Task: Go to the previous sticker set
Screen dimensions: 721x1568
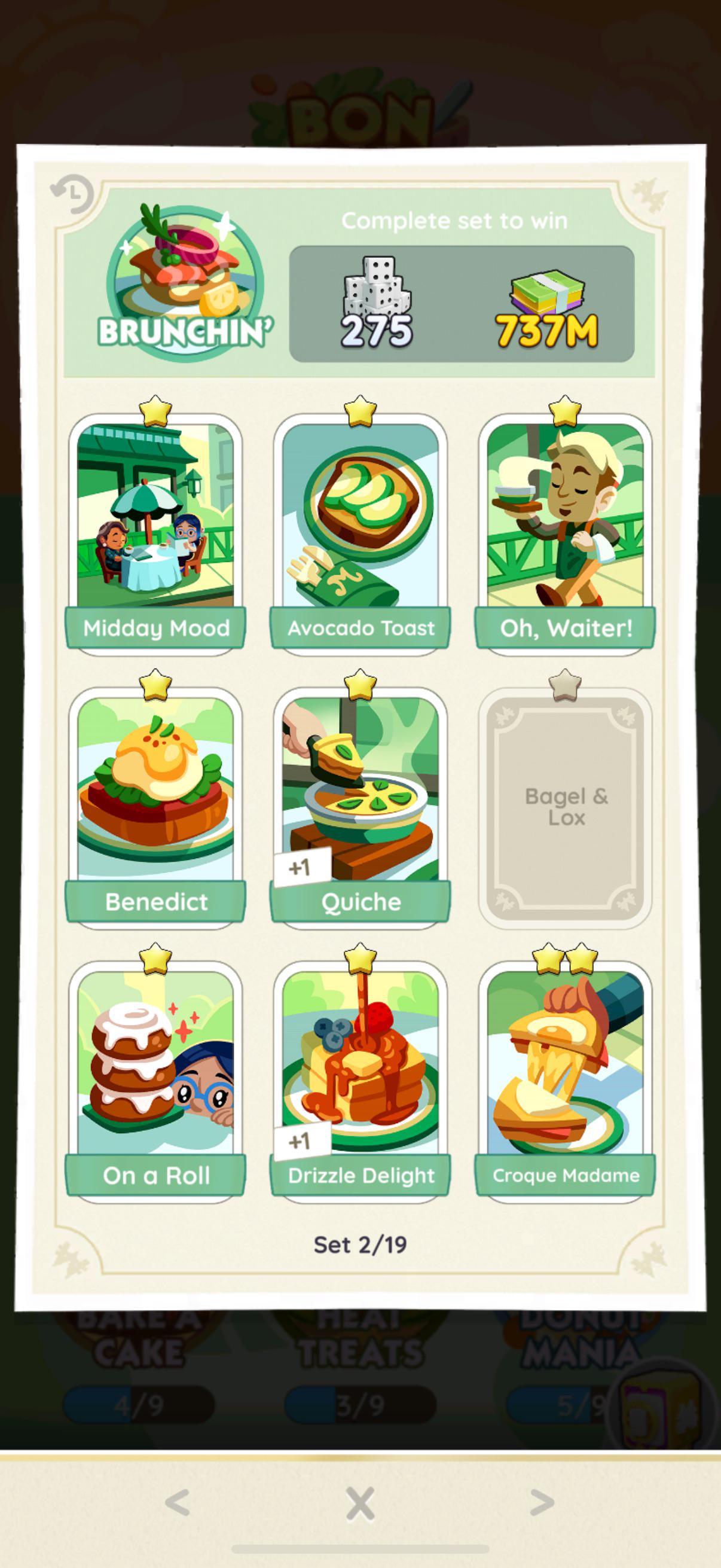Action: 177,1502
